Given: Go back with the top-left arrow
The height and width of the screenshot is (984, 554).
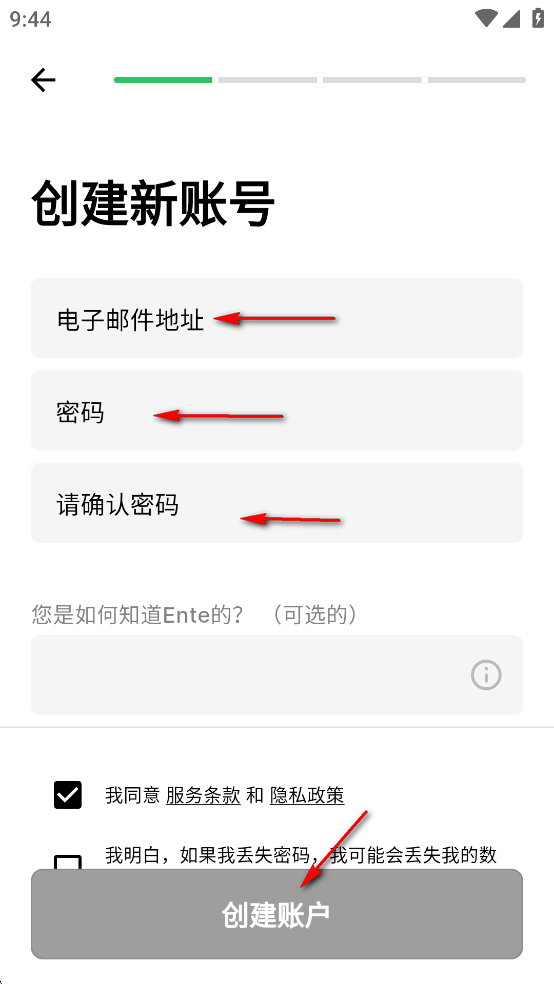Looking at the screenshot, I should [43, 80].
